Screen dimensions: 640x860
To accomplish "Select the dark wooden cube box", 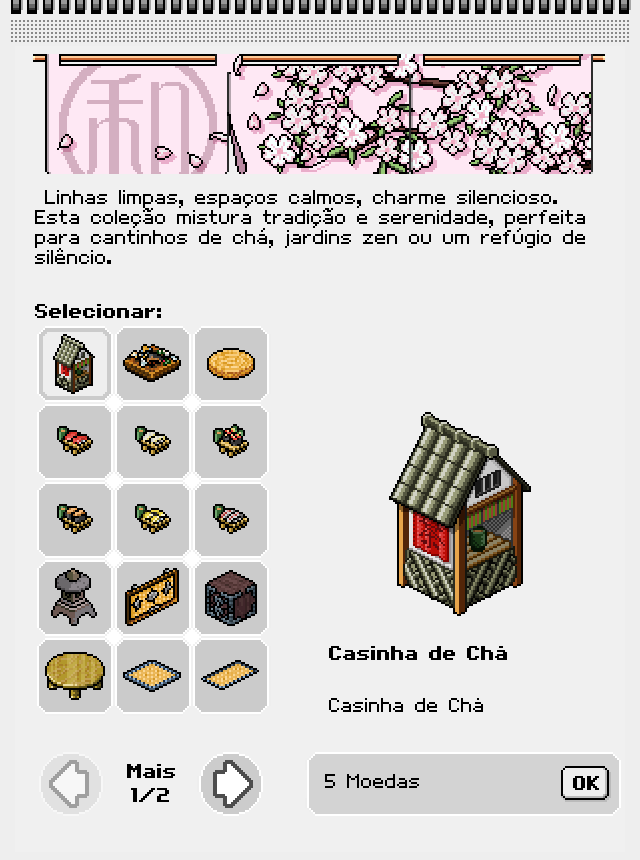I will pyautogui.click(x=231, y=597).
